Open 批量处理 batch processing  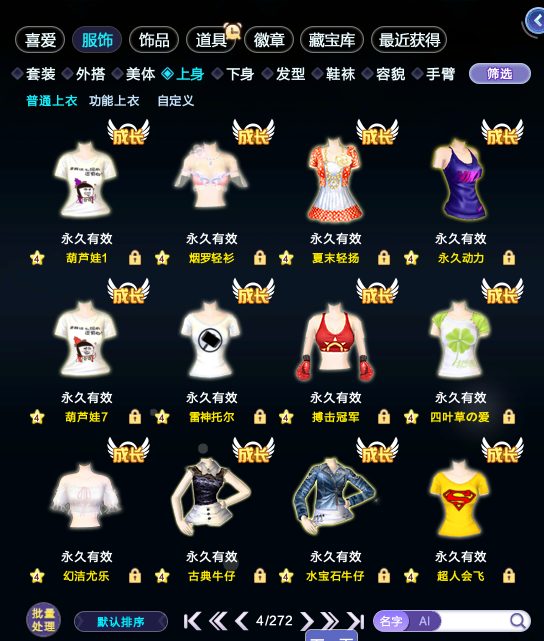(43, 620)
